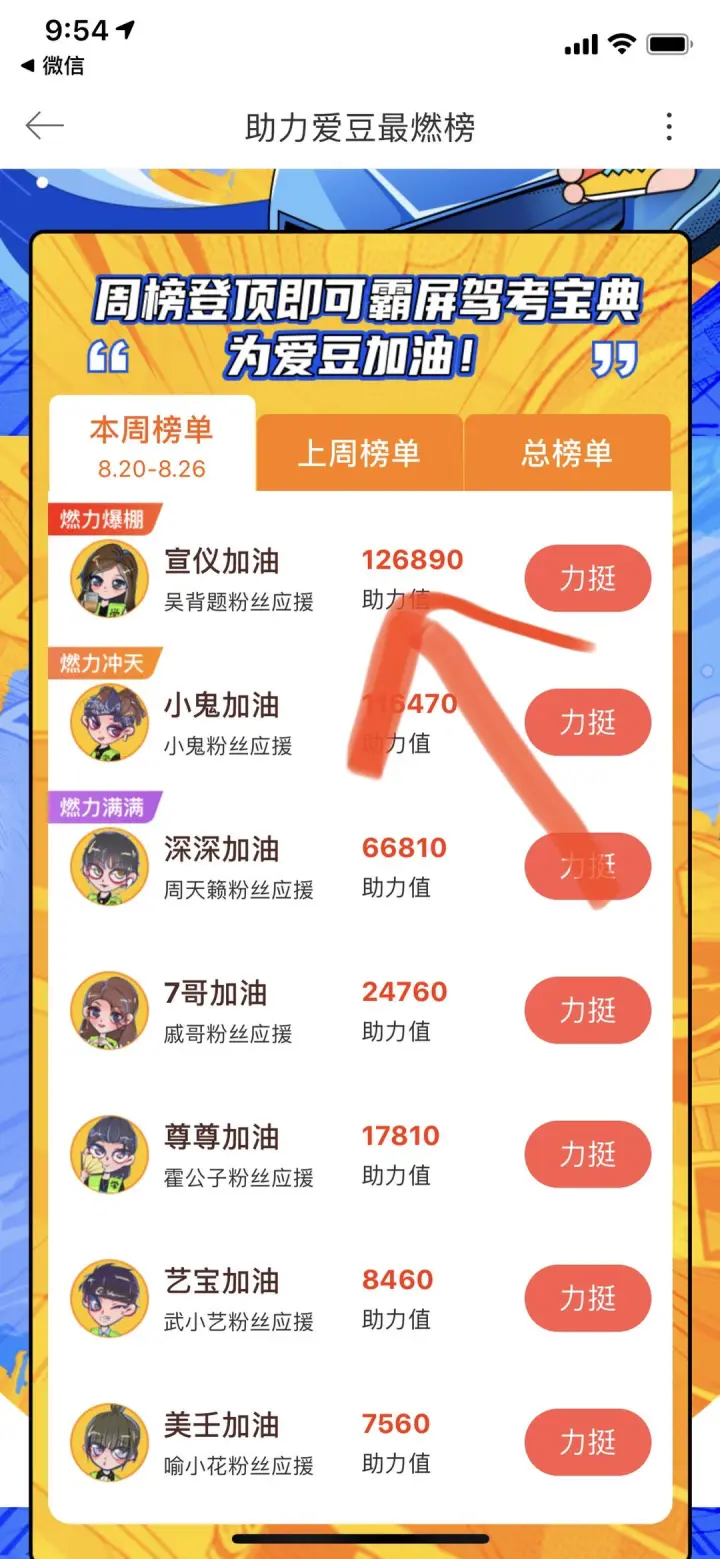This screenshot has width=720, height=1559.
Task: Hit 力挺 next to 尊尊加油
Action: click(x=588, y=1154)
